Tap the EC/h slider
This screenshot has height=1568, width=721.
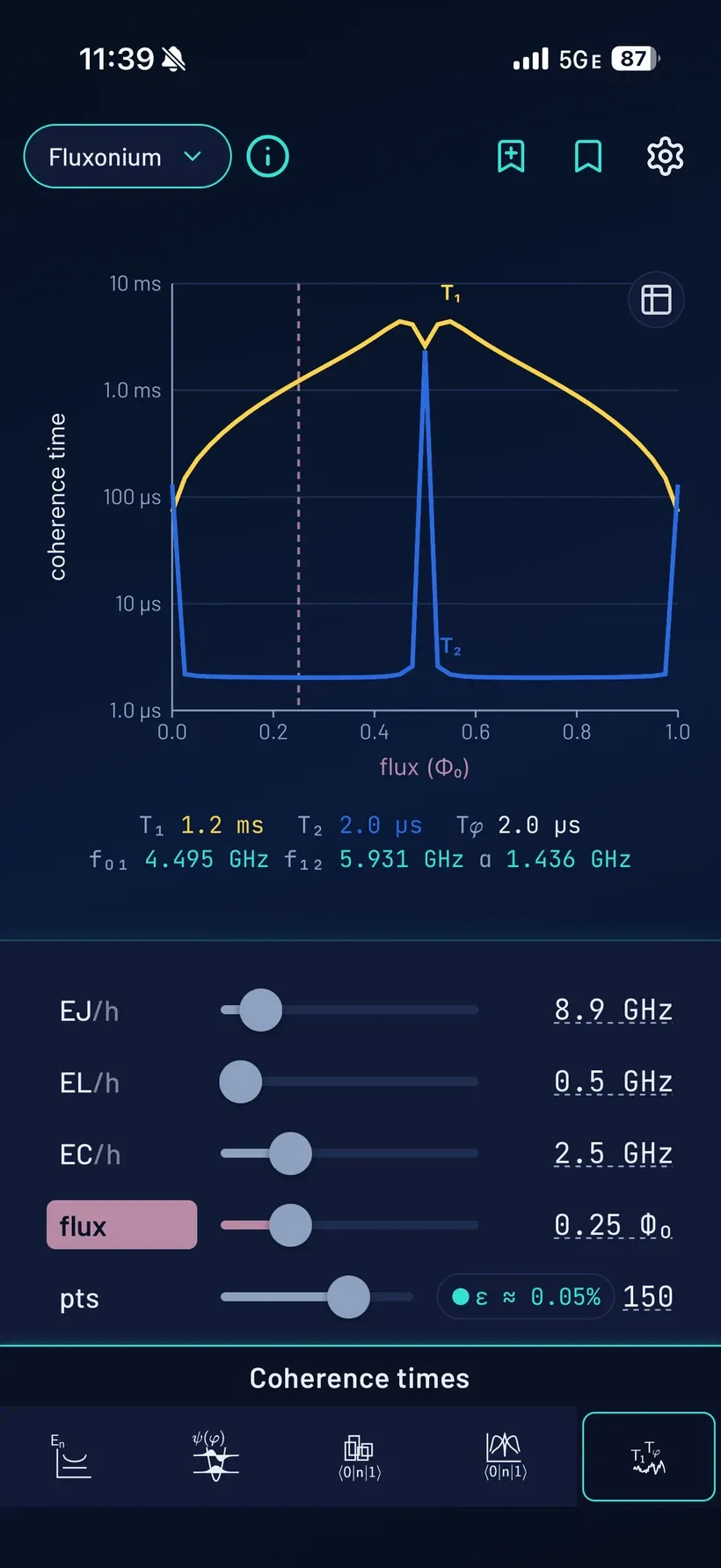[349, 1154]
